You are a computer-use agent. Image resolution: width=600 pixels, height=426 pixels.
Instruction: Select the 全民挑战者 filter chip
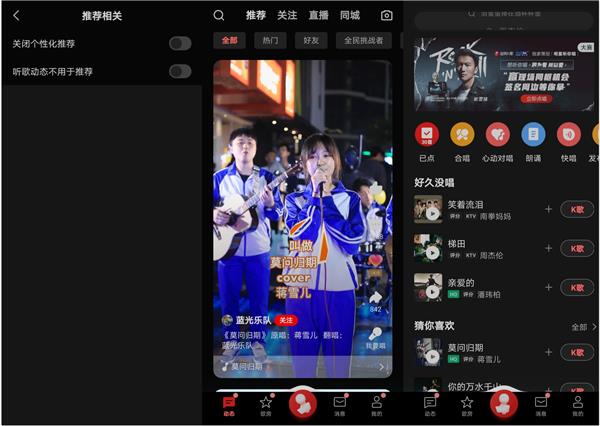363,41
